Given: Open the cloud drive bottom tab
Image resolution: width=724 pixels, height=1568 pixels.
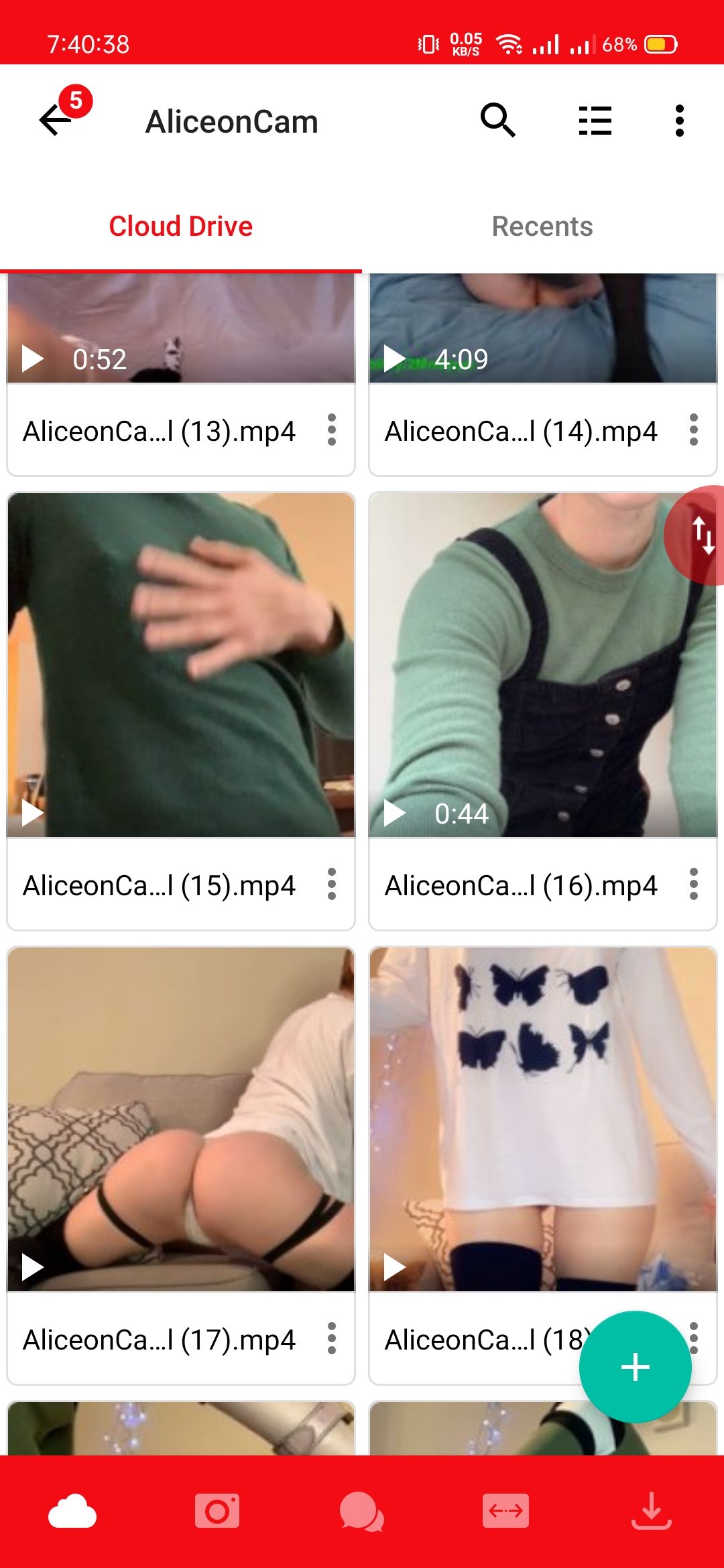Looking at the screenshot, I should pos(72,1511).
